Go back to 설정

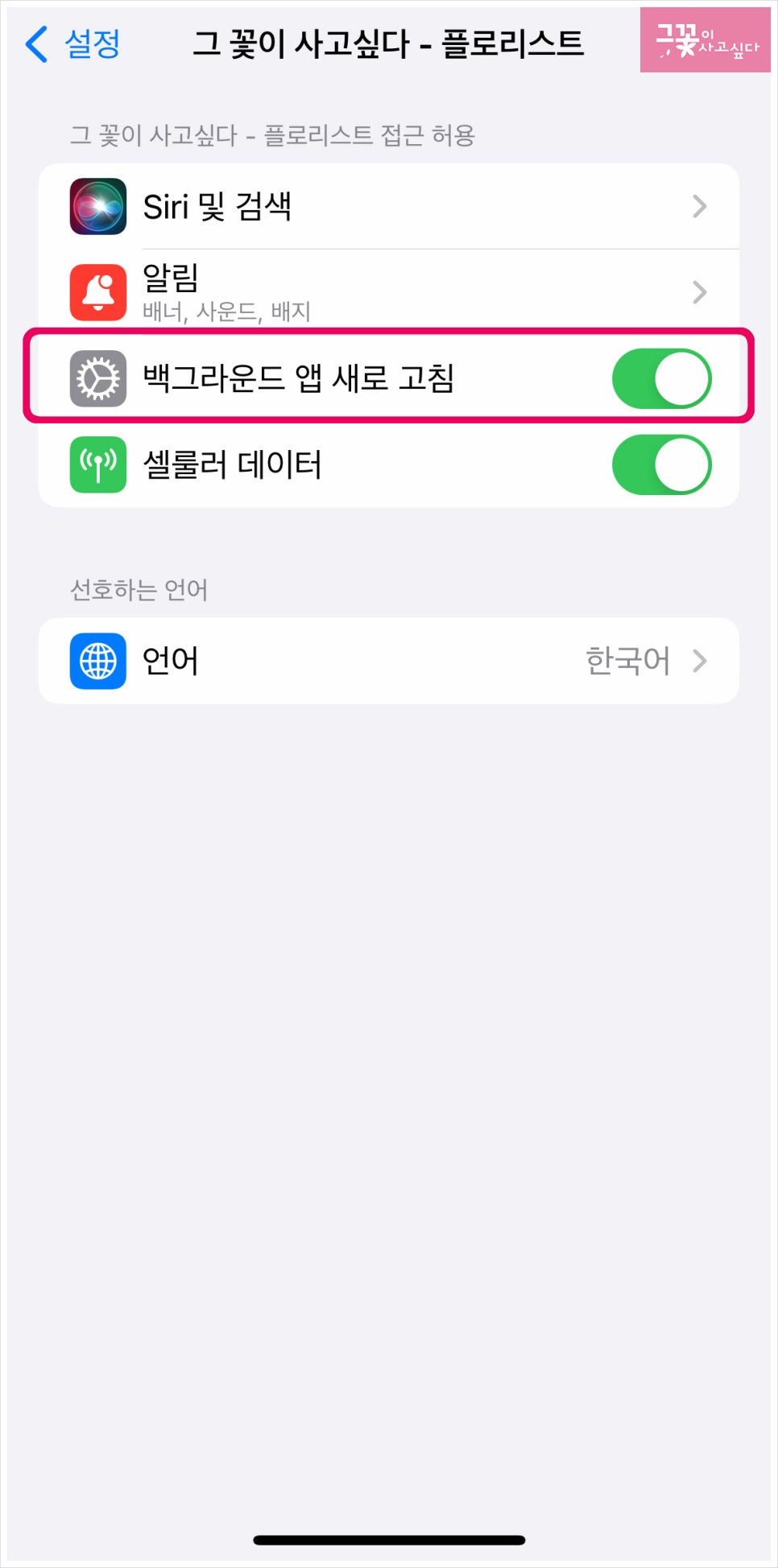point(72,43)
